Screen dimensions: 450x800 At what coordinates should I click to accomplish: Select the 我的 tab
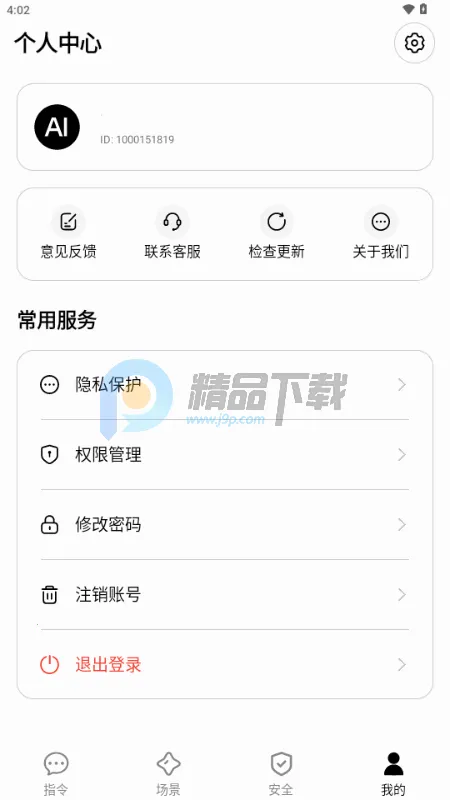(x=393, y=773)
